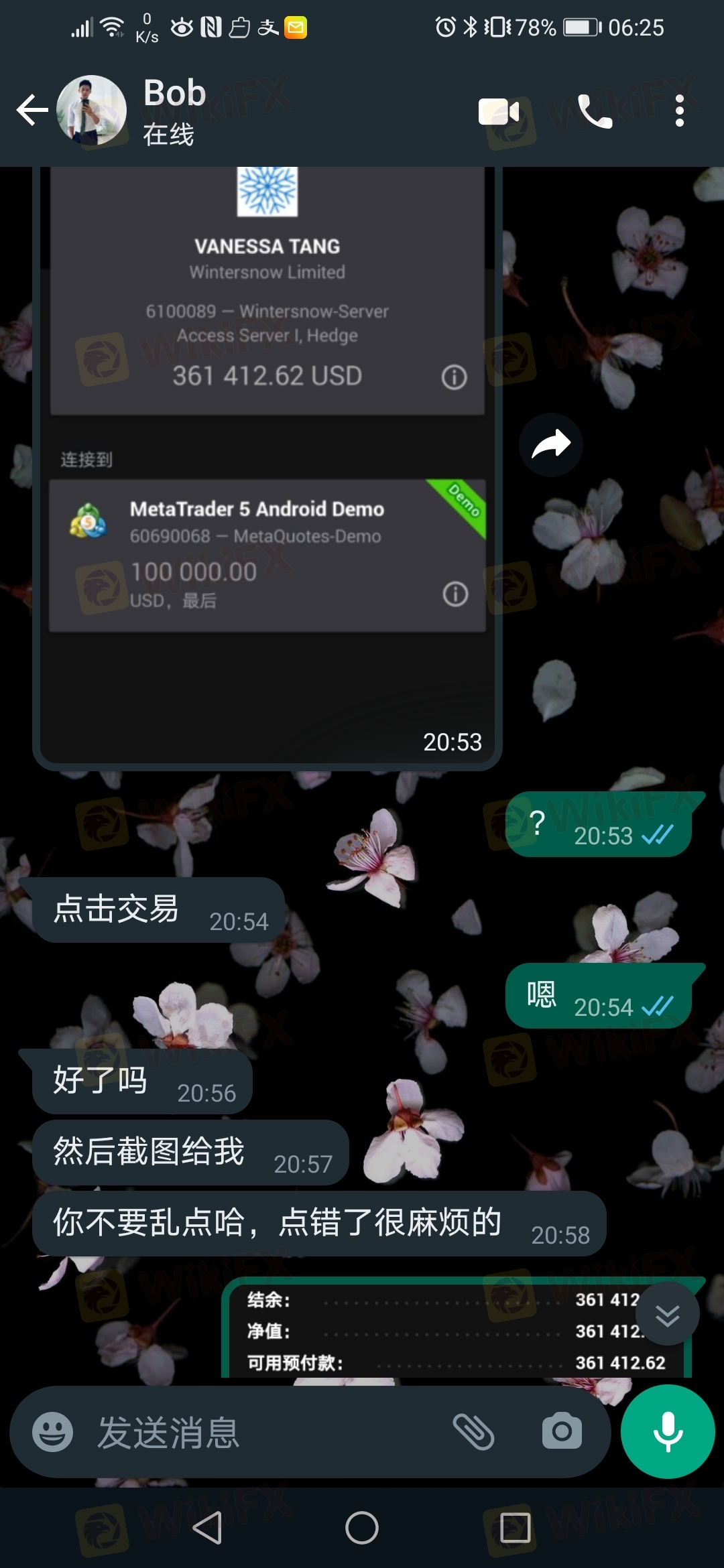Open the camera from the message bar
The height and width of the screenshot is (1568, 724).
tap(562, 1431)
